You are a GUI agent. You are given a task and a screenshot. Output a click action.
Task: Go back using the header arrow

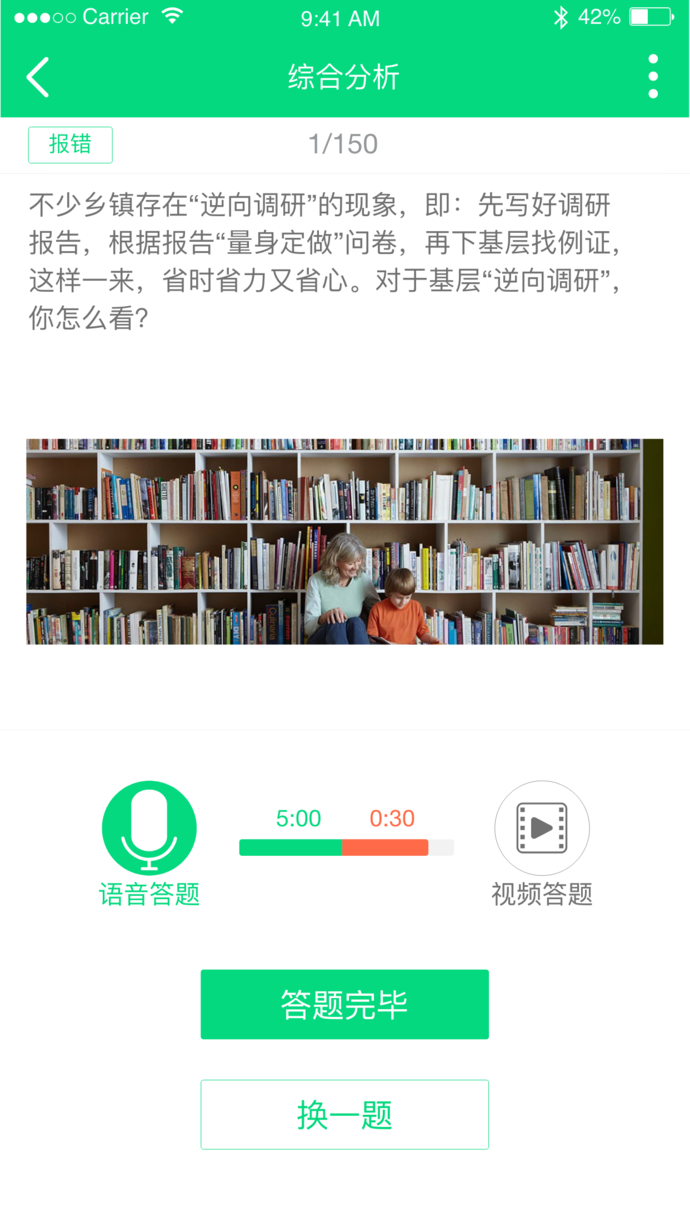pos(38,77)
